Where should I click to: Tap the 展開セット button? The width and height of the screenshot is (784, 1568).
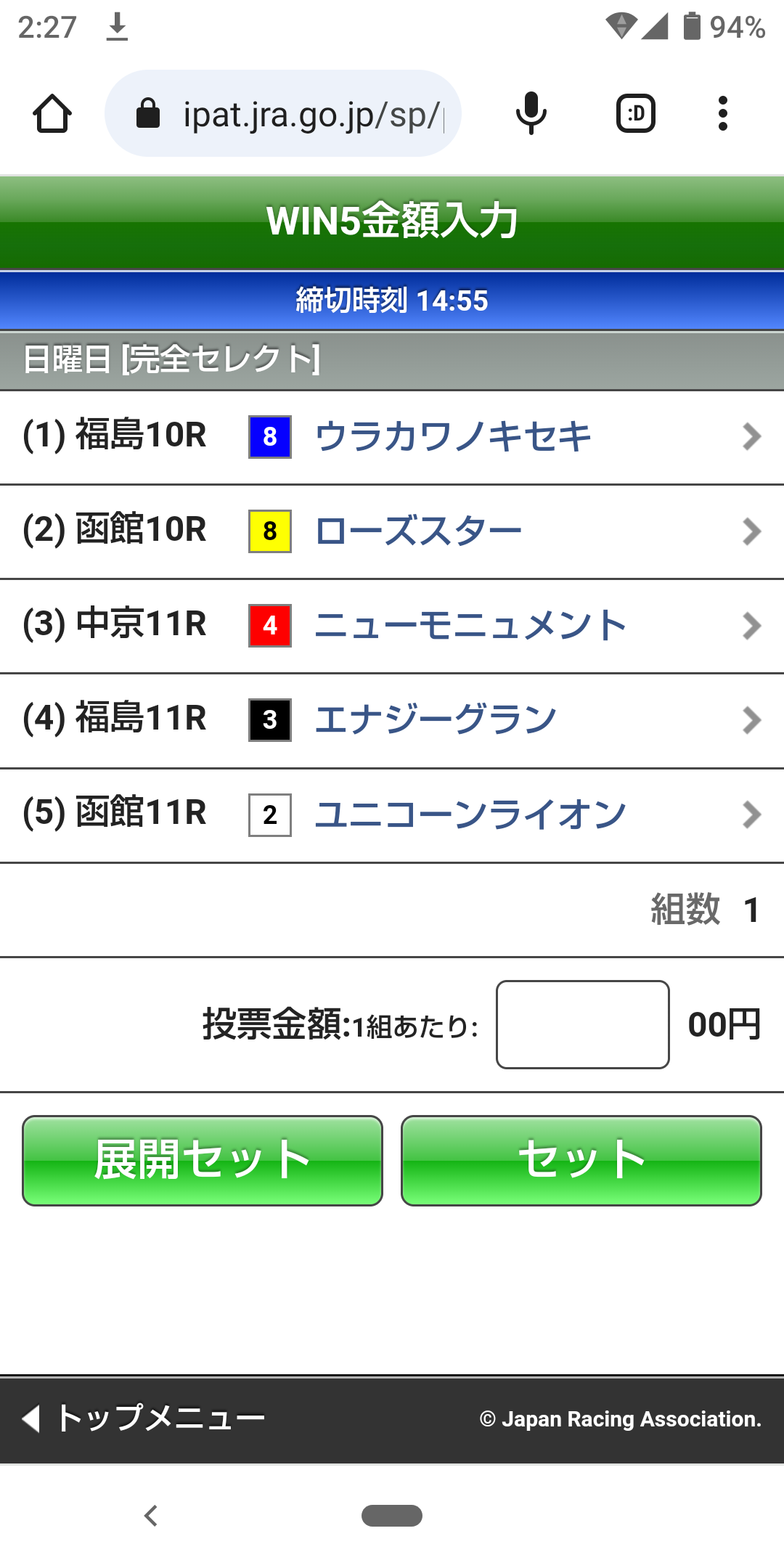pyautogui.click(x=203, y=1160)
